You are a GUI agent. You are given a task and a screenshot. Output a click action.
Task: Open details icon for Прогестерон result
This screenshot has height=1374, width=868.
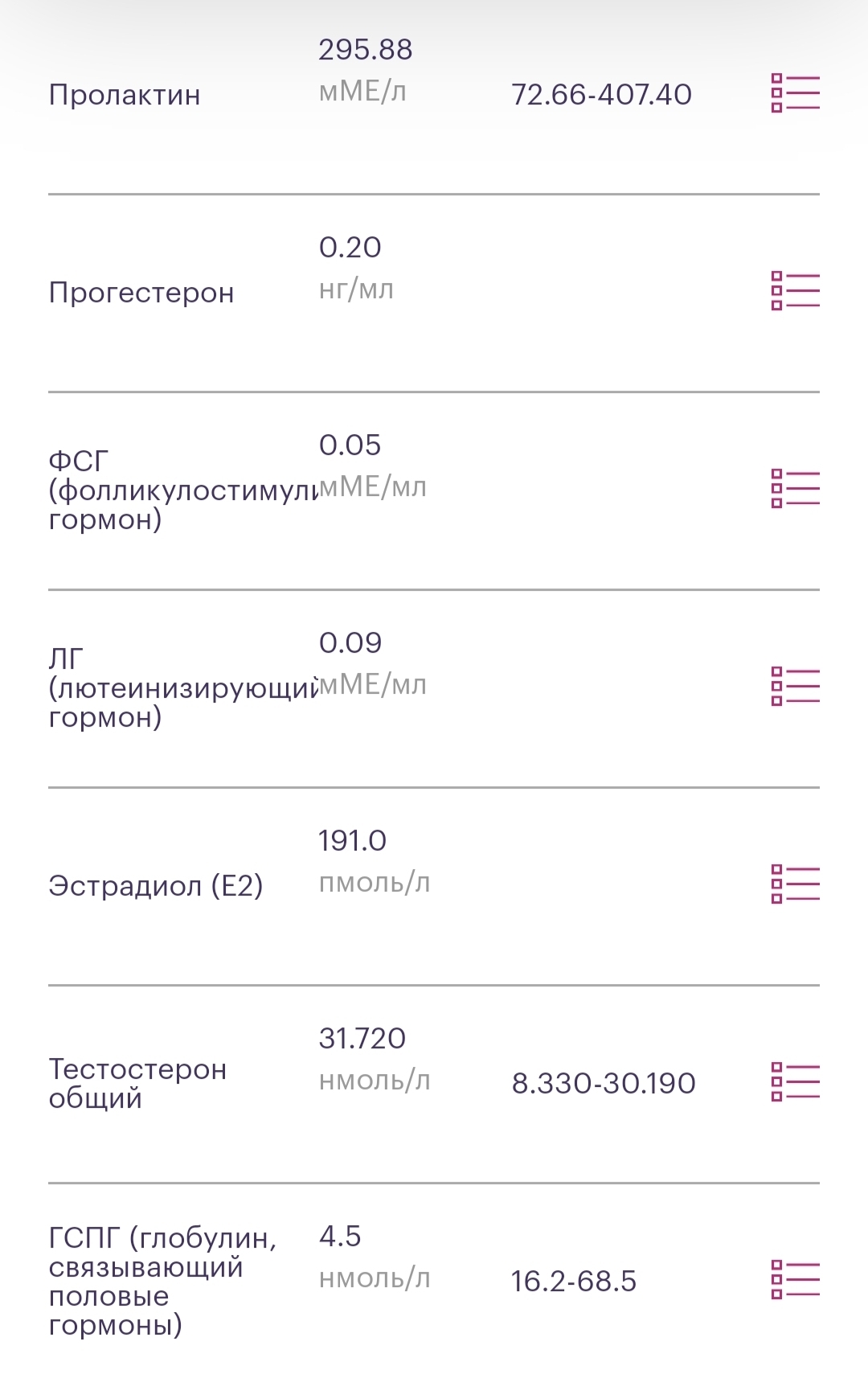[x=795, y=291]
